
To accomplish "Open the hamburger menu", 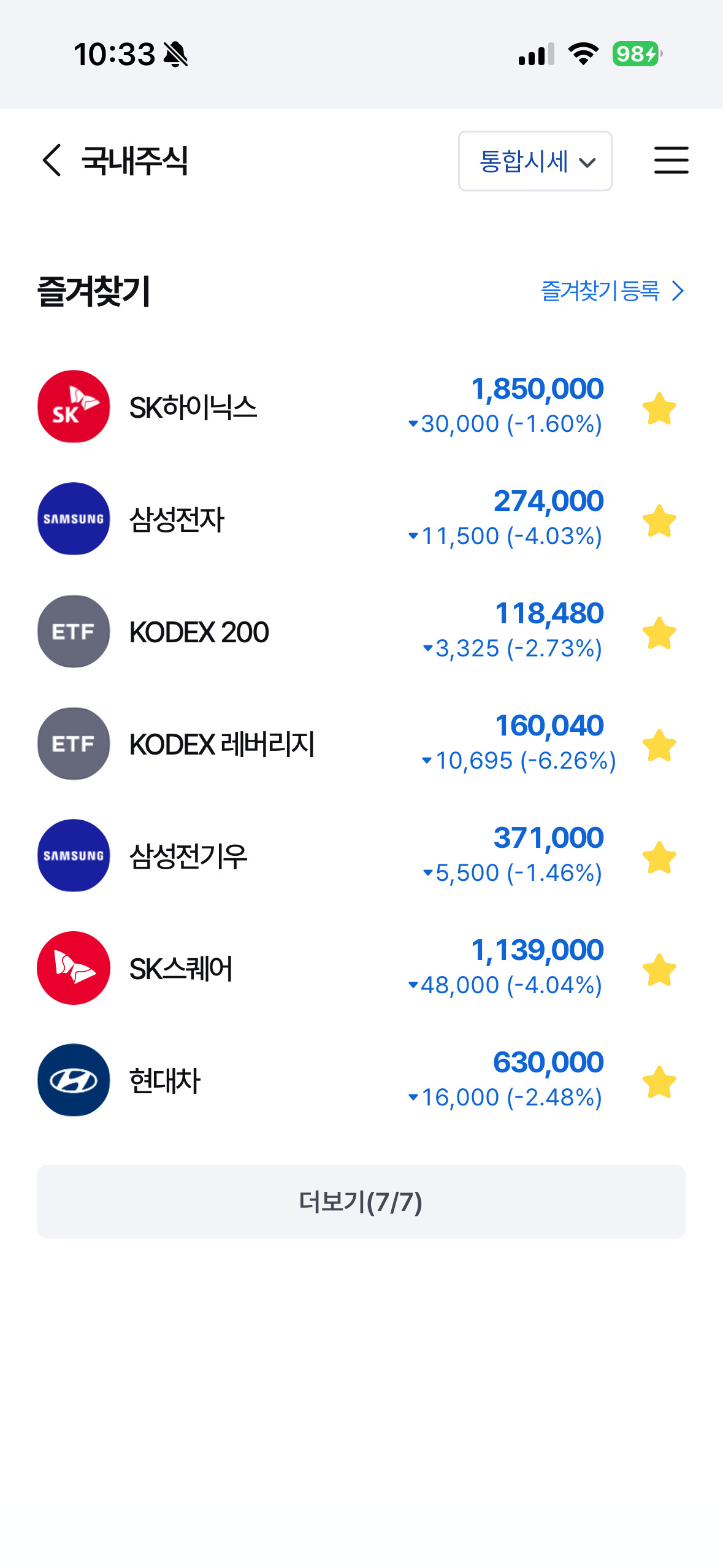I will pos(671,160).
